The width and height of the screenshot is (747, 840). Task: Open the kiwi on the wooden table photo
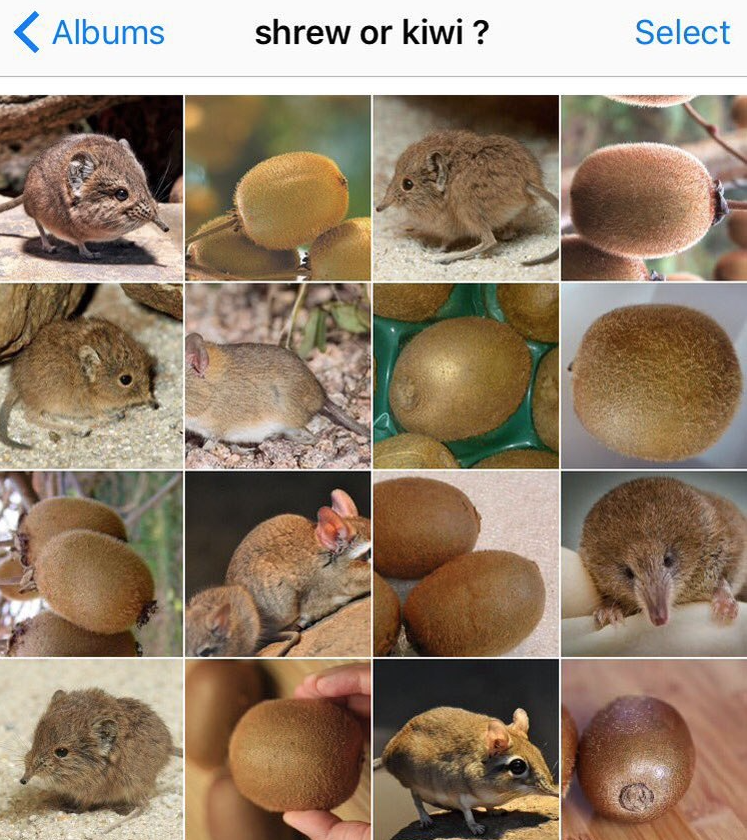pos(654,750)
